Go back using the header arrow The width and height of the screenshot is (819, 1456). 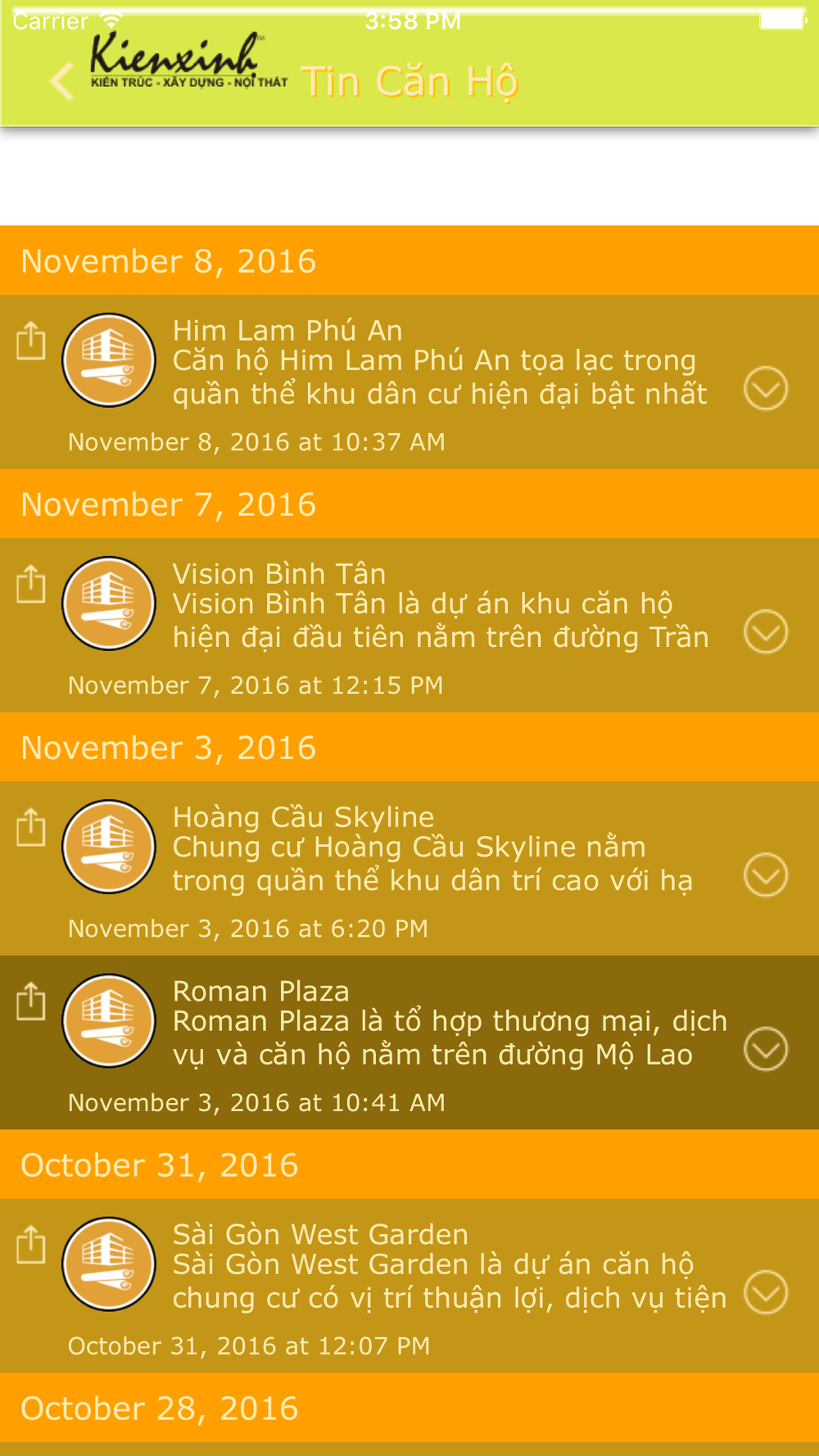61,82
